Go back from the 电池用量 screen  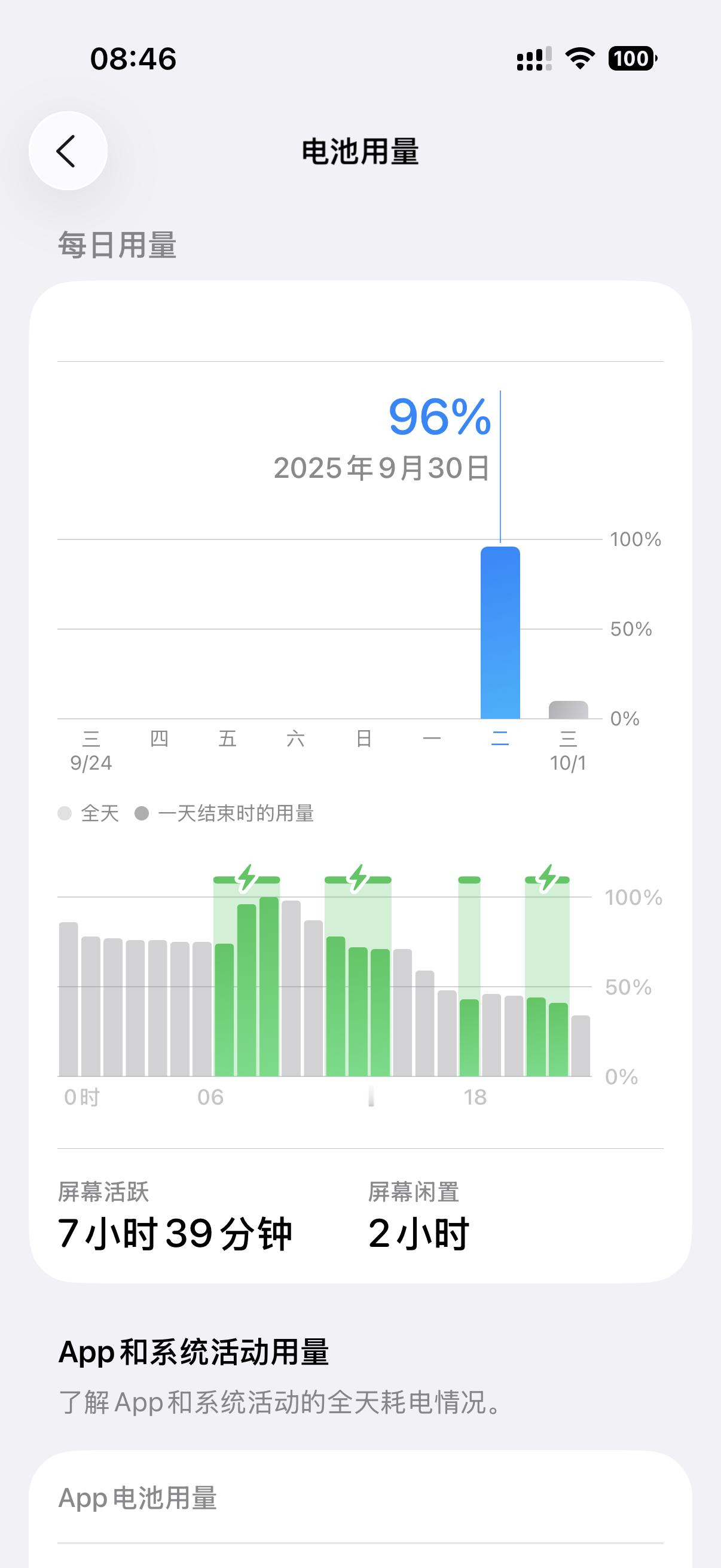pos(68,151)
